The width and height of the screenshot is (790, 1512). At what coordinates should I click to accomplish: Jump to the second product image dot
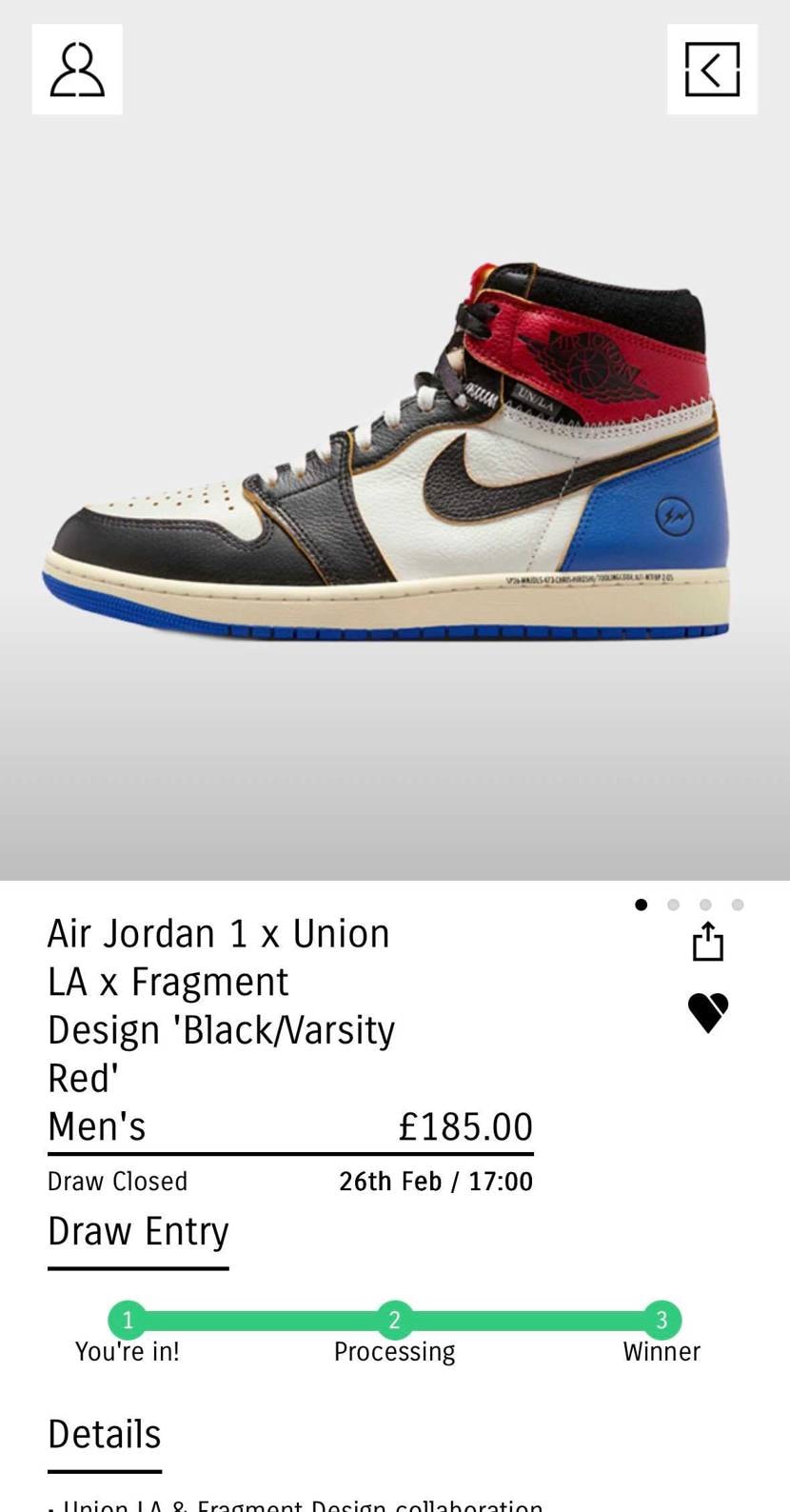pos(673,905)
